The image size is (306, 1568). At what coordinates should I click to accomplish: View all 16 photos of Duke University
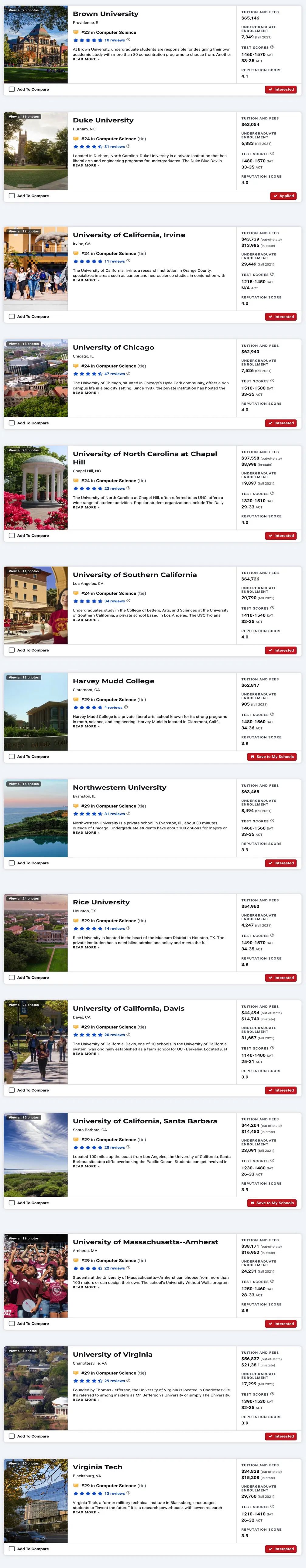coord(24,117)
